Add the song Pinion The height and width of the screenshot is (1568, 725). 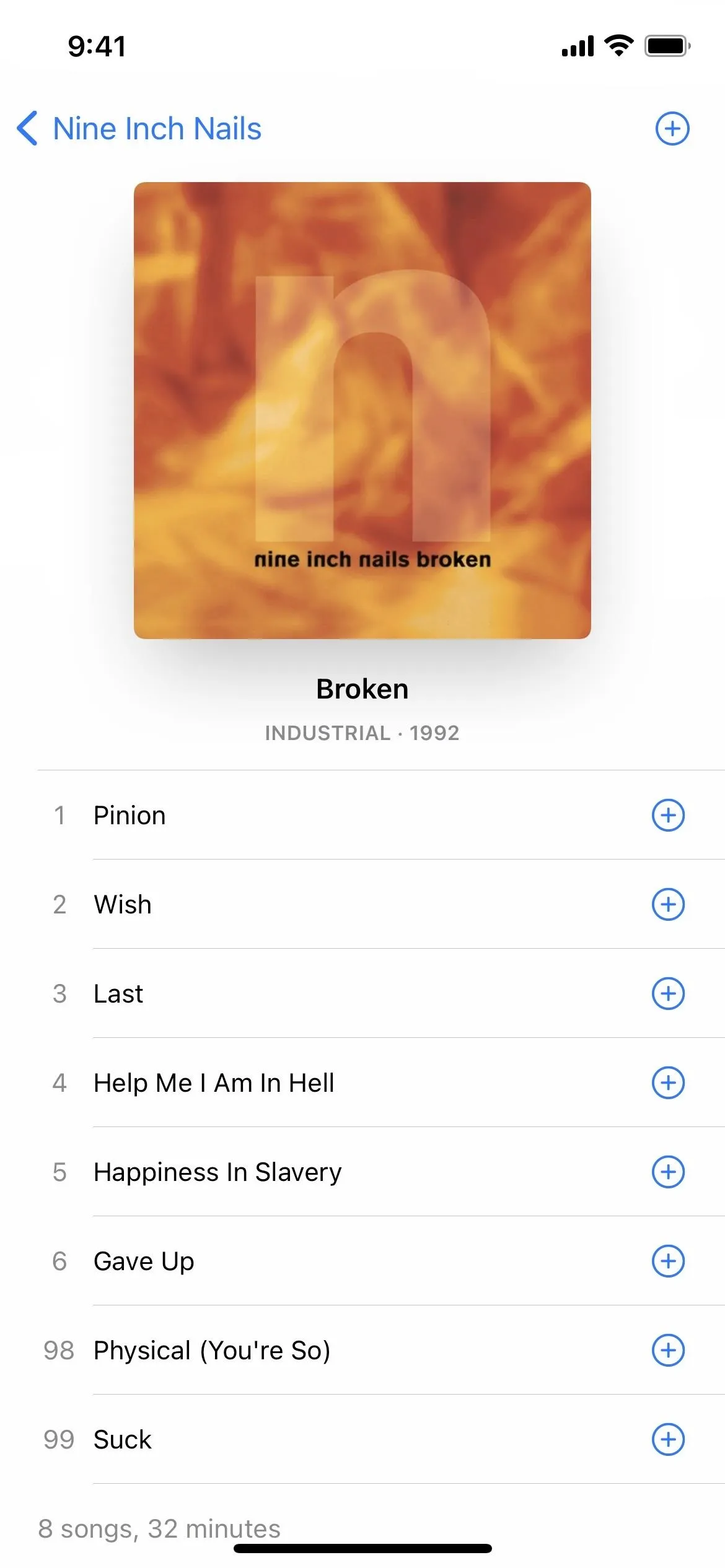click(x=668, y=815)
